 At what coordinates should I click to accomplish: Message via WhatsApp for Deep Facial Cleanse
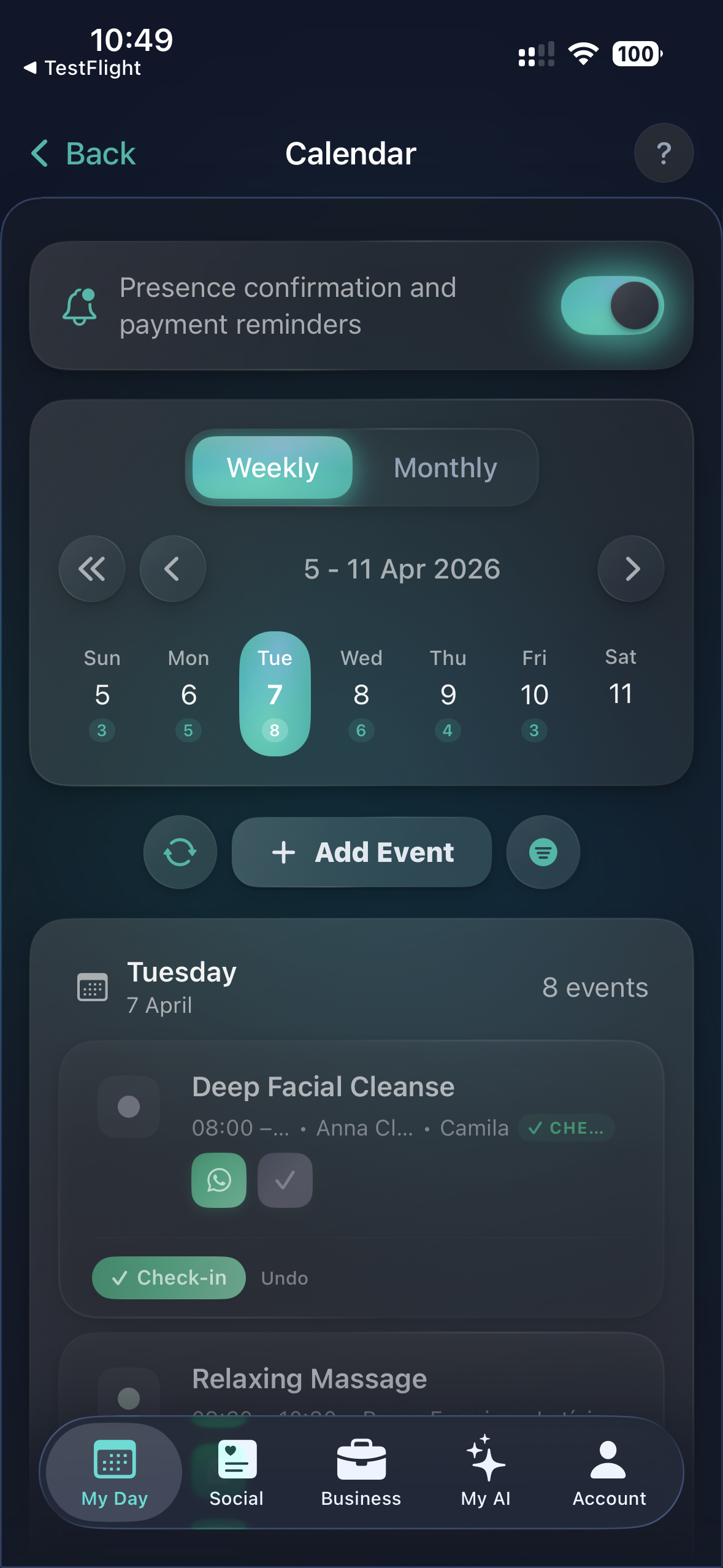tap(219, 1180)
